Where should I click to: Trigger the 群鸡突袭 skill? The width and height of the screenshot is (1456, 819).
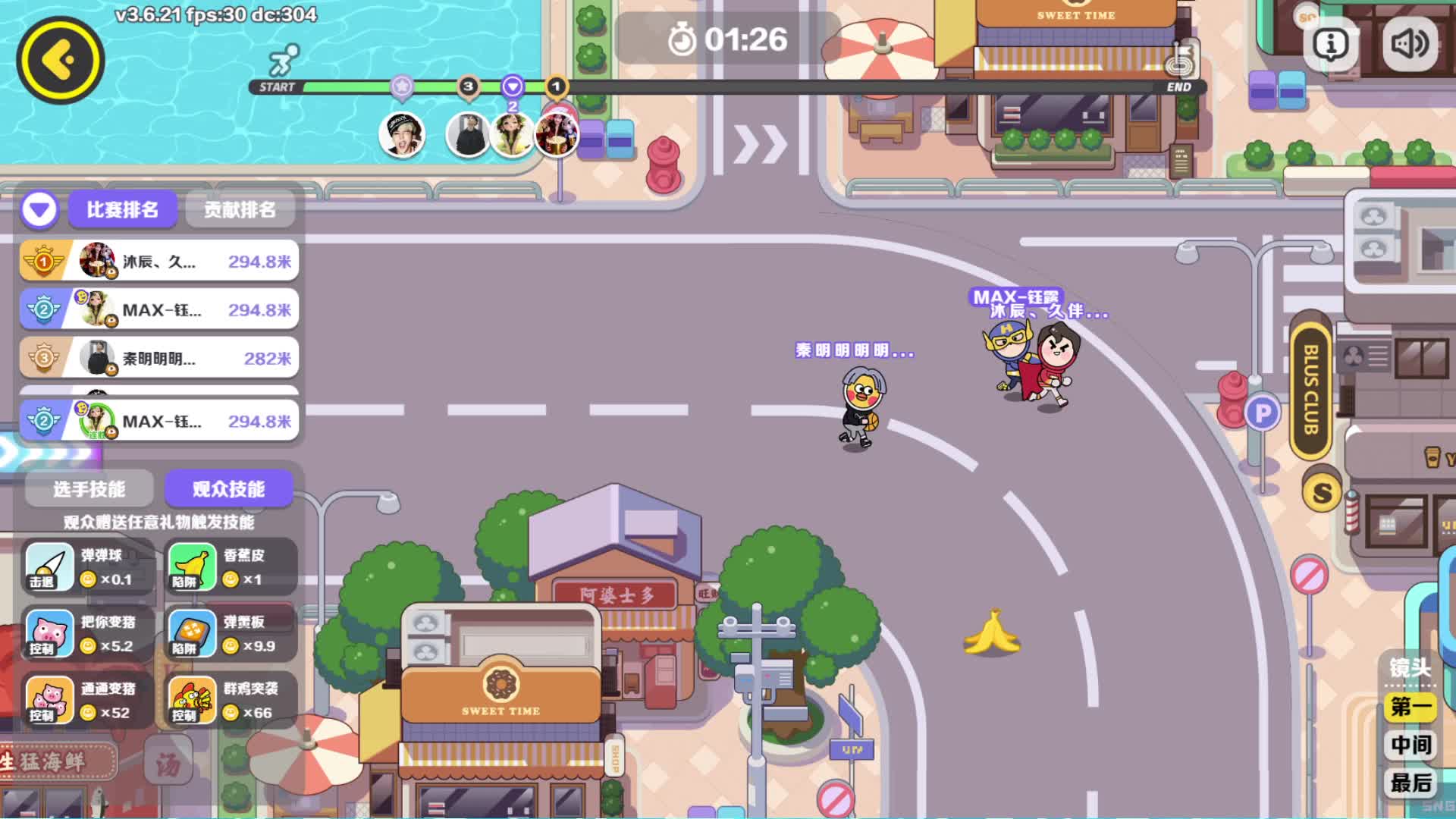coord(229,701)
